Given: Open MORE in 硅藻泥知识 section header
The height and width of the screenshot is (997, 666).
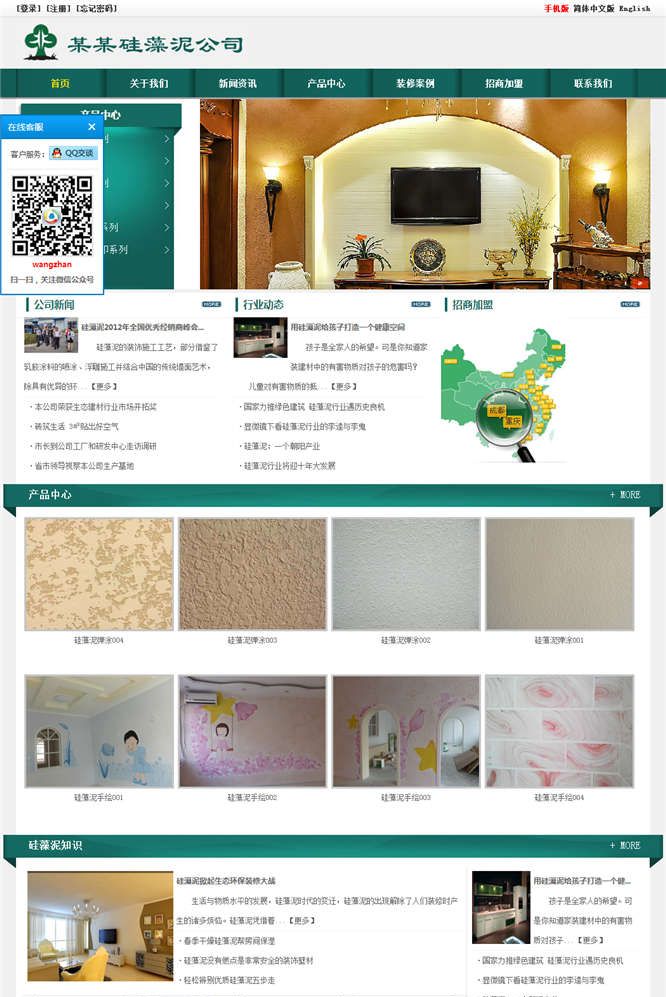Looking at the screenshot, I should 626,845.
